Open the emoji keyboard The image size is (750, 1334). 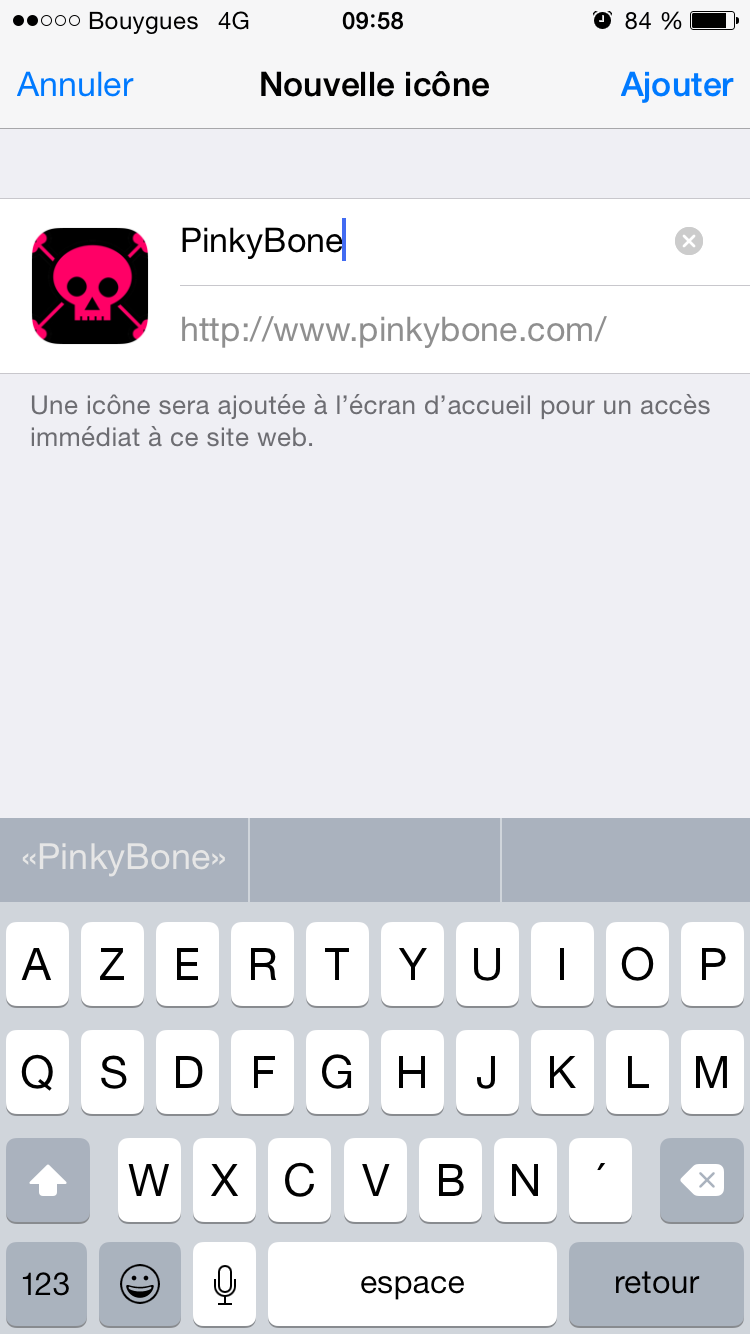pos(140,1283)
